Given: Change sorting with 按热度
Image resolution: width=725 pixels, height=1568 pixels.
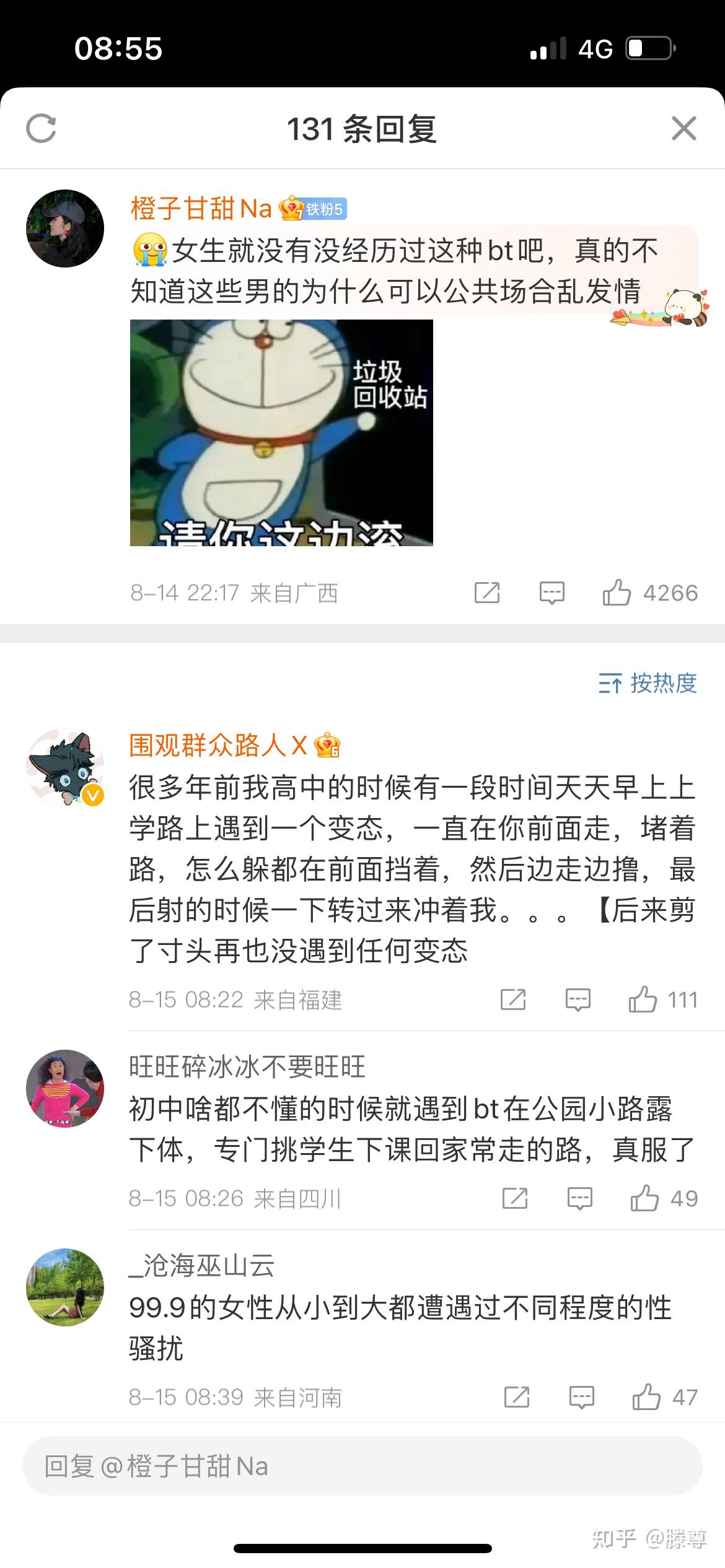Looking at the screenshot, I should [x=648, y=683].
